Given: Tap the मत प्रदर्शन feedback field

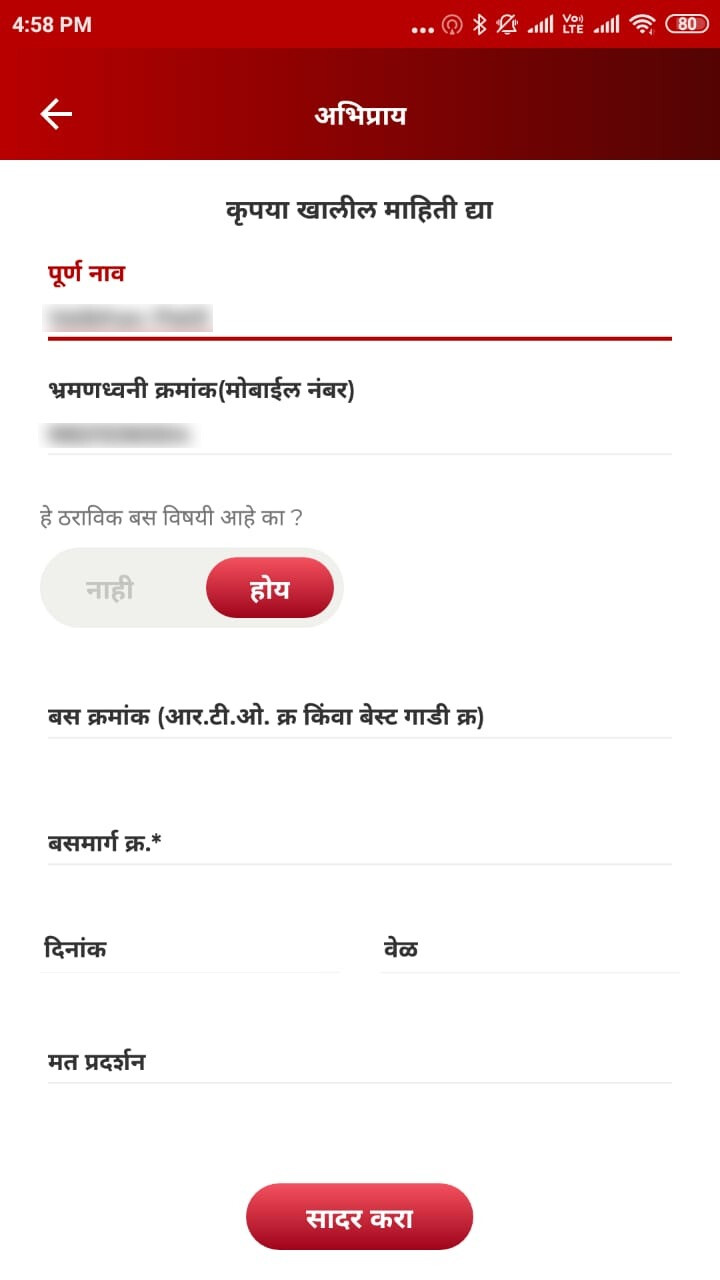Looking at the screenshot, I should pyautogui.click(x=359, y=1062).
